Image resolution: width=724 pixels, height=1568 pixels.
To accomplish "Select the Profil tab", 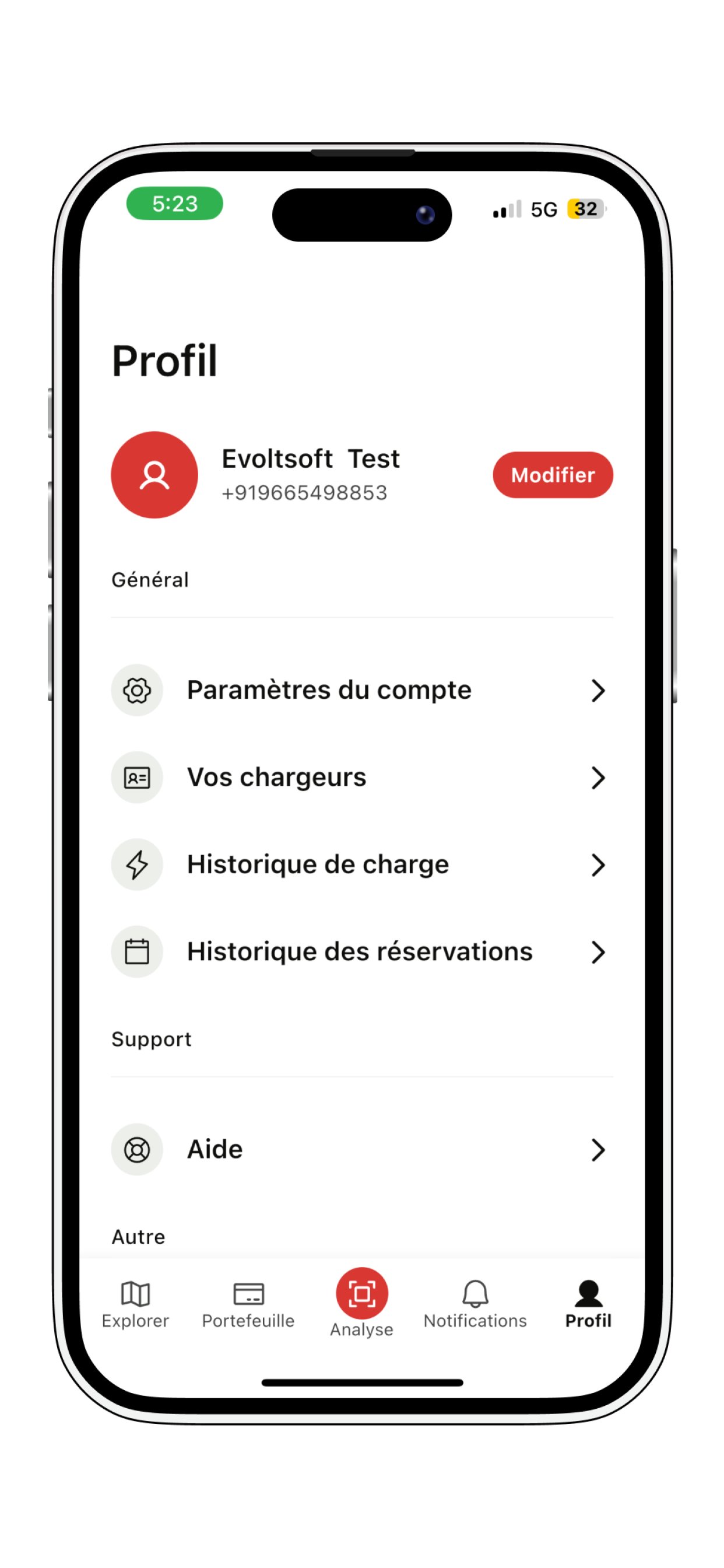I will [588, 1304].
